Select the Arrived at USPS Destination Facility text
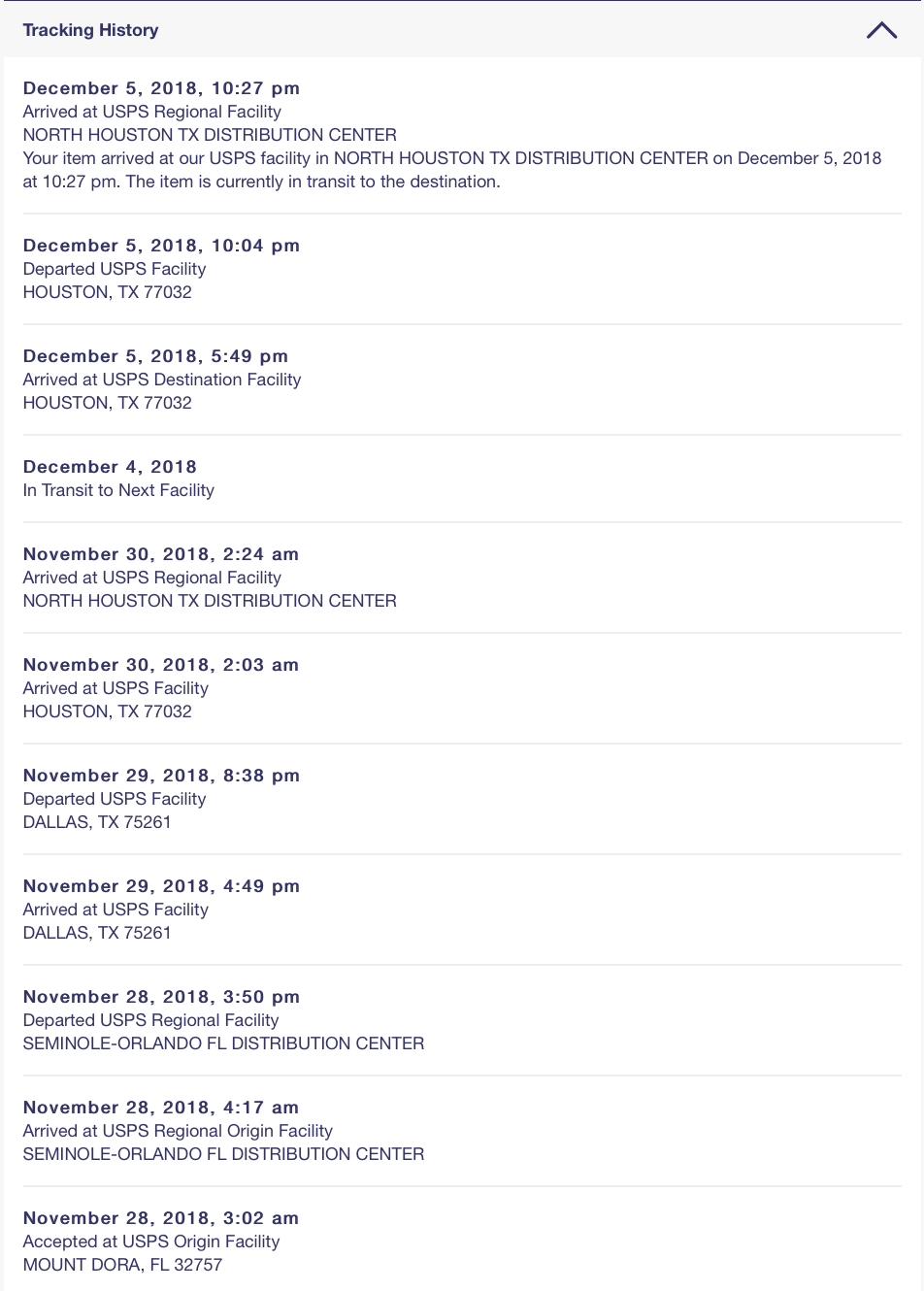The width and height of the screenshot is (924, 1291). pos(161,380)
